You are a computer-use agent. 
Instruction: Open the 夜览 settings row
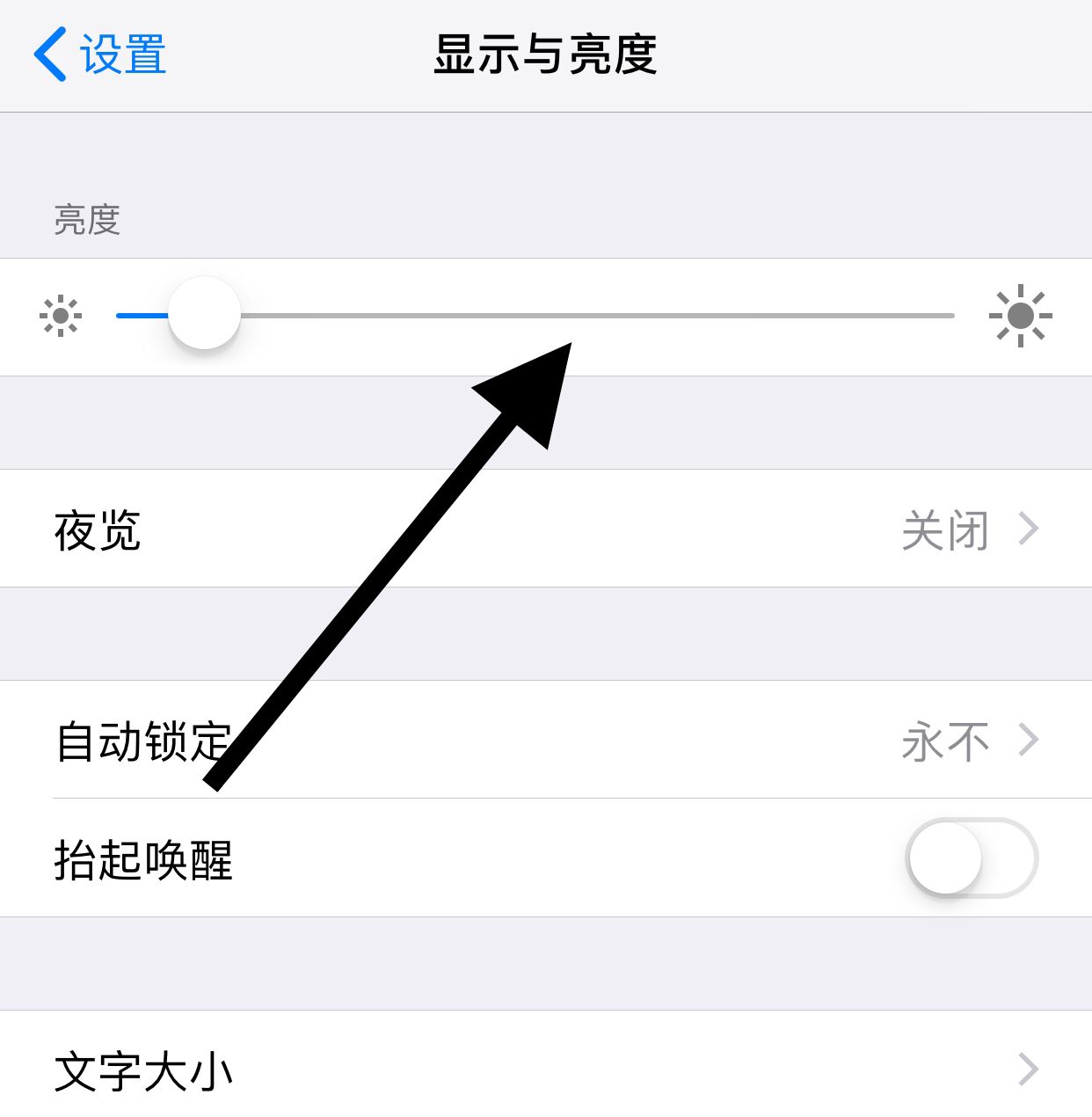[x=545, y=529]
